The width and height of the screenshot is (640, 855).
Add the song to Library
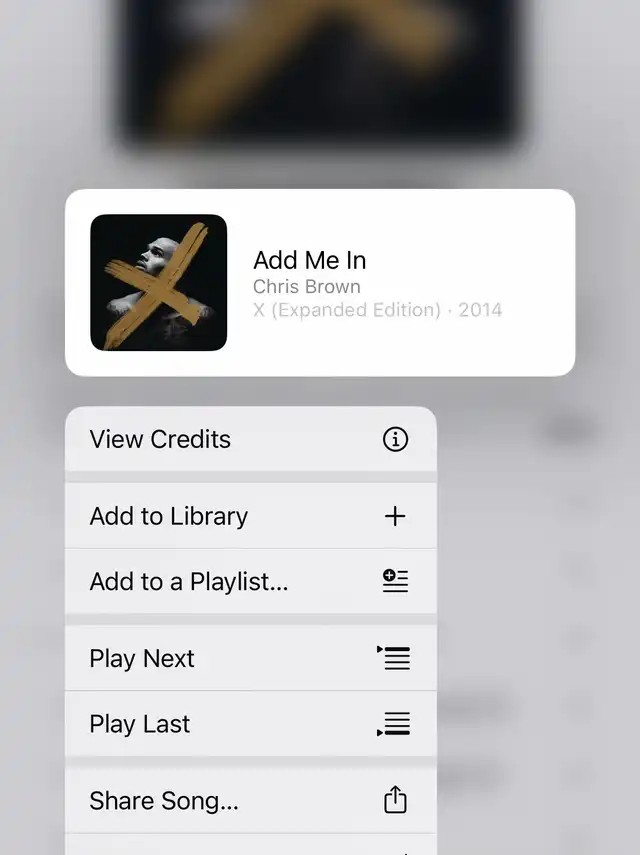point(250,516)
